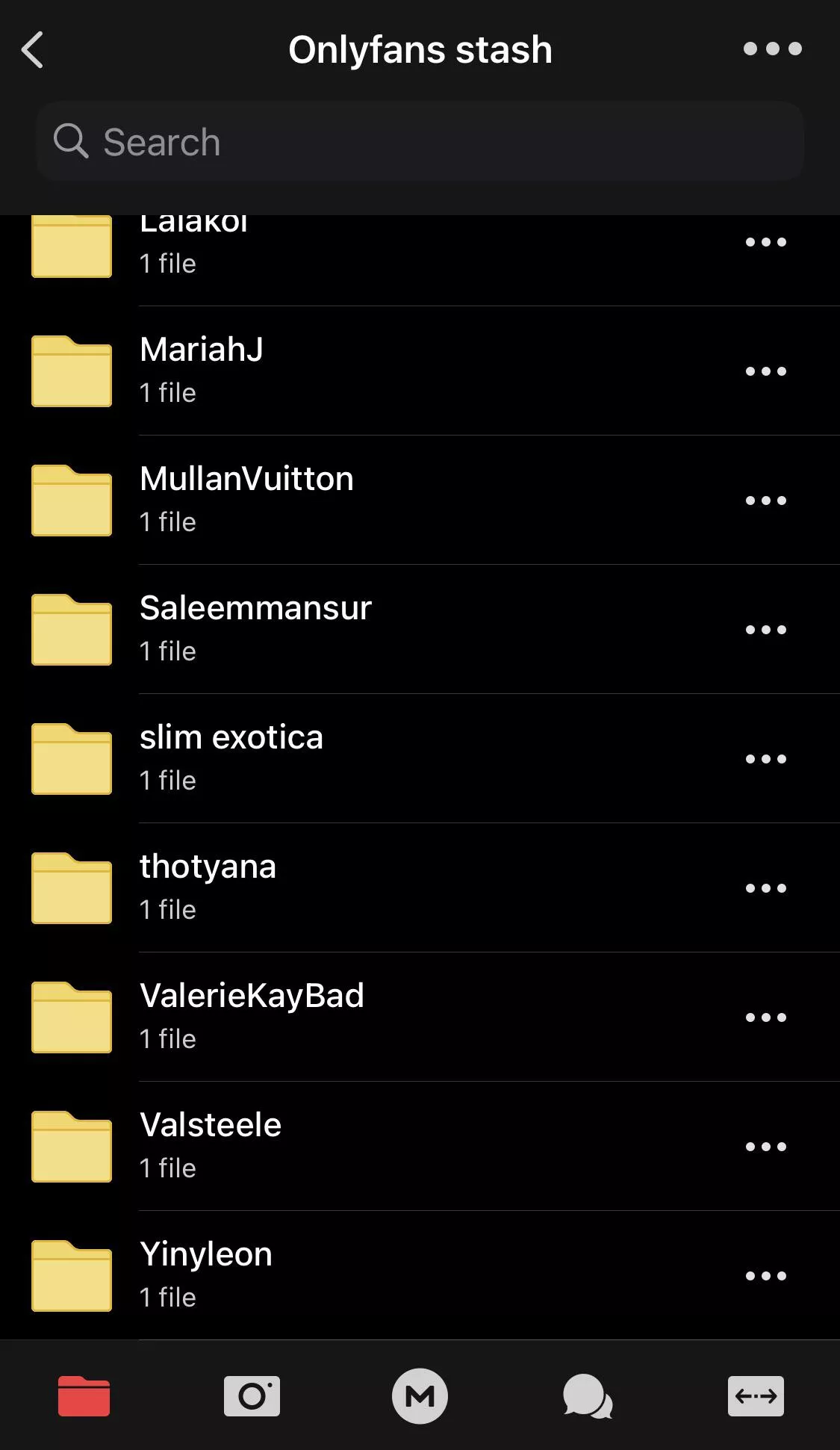Open options for the MullanVuitton folder
This screenshot has width=840, height=1450.
(765, 501)
